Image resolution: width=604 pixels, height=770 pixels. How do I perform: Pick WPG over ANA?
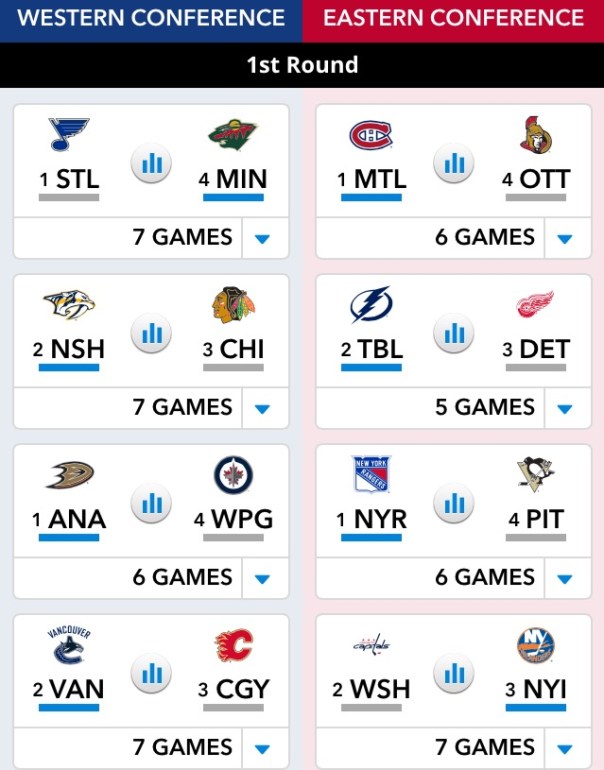233,500
